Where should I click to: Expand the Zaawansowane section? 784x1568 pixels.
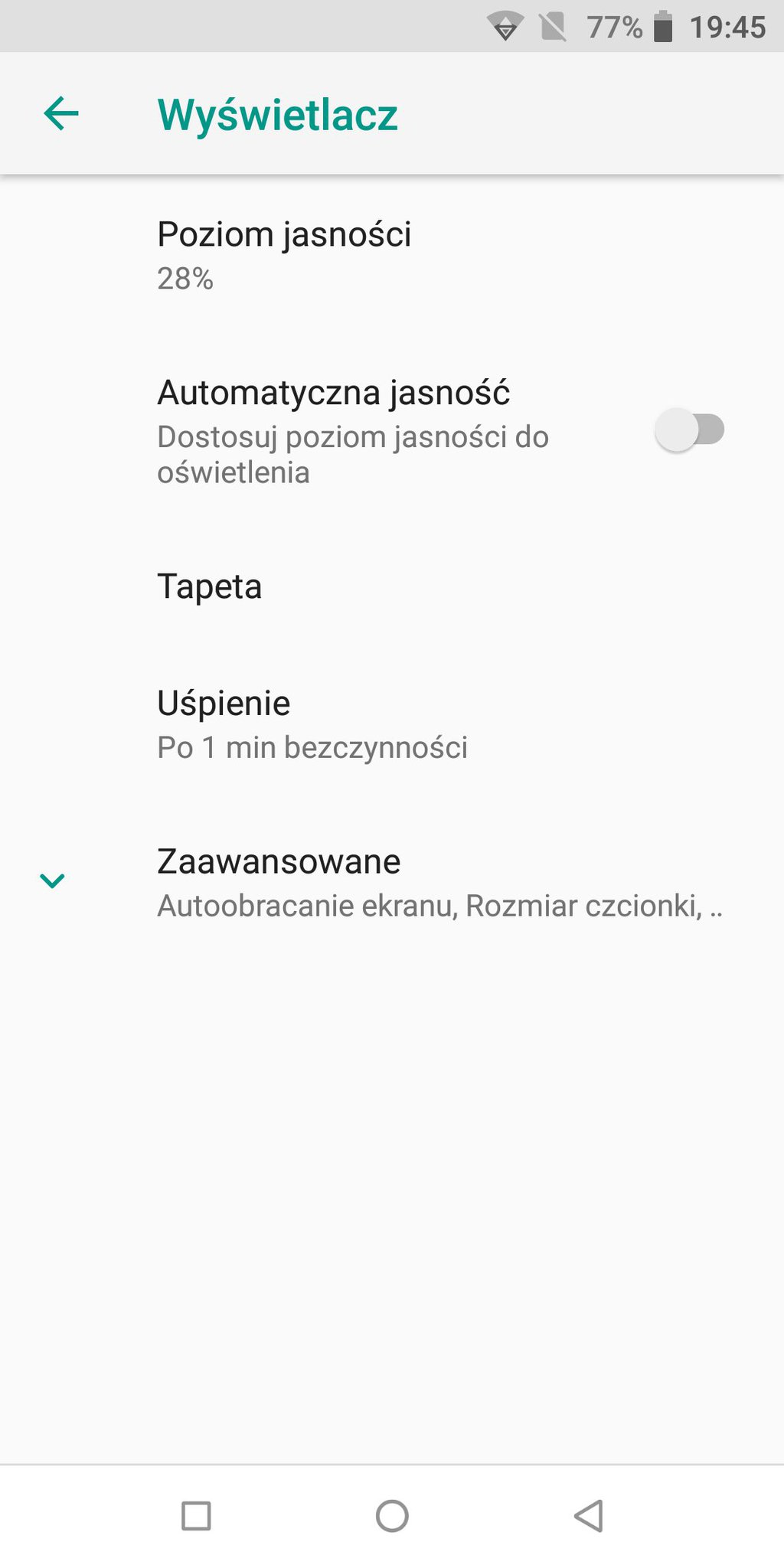(x=392, y=882)
